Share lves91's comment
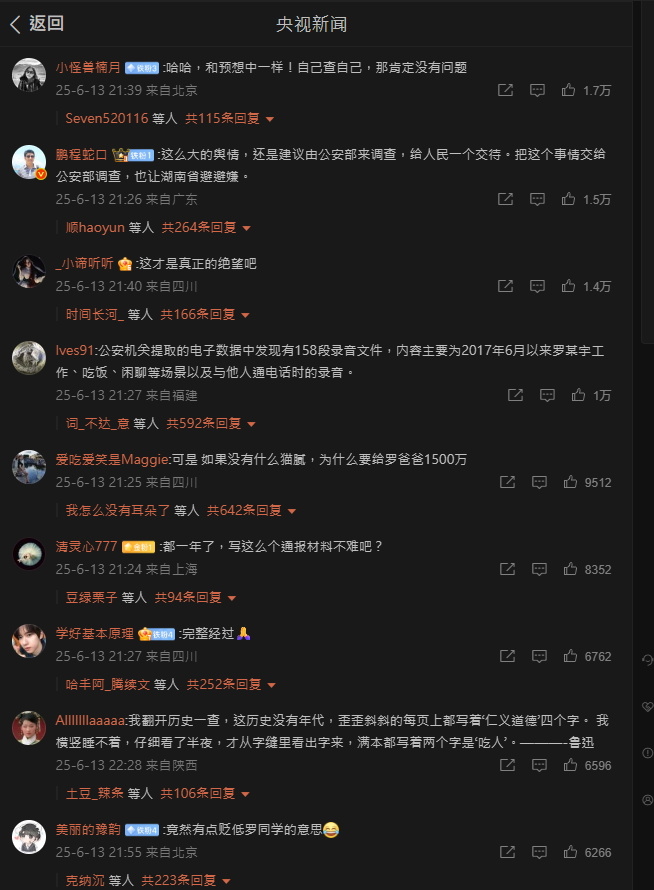 pyautogui.click(x=515, y=395)
